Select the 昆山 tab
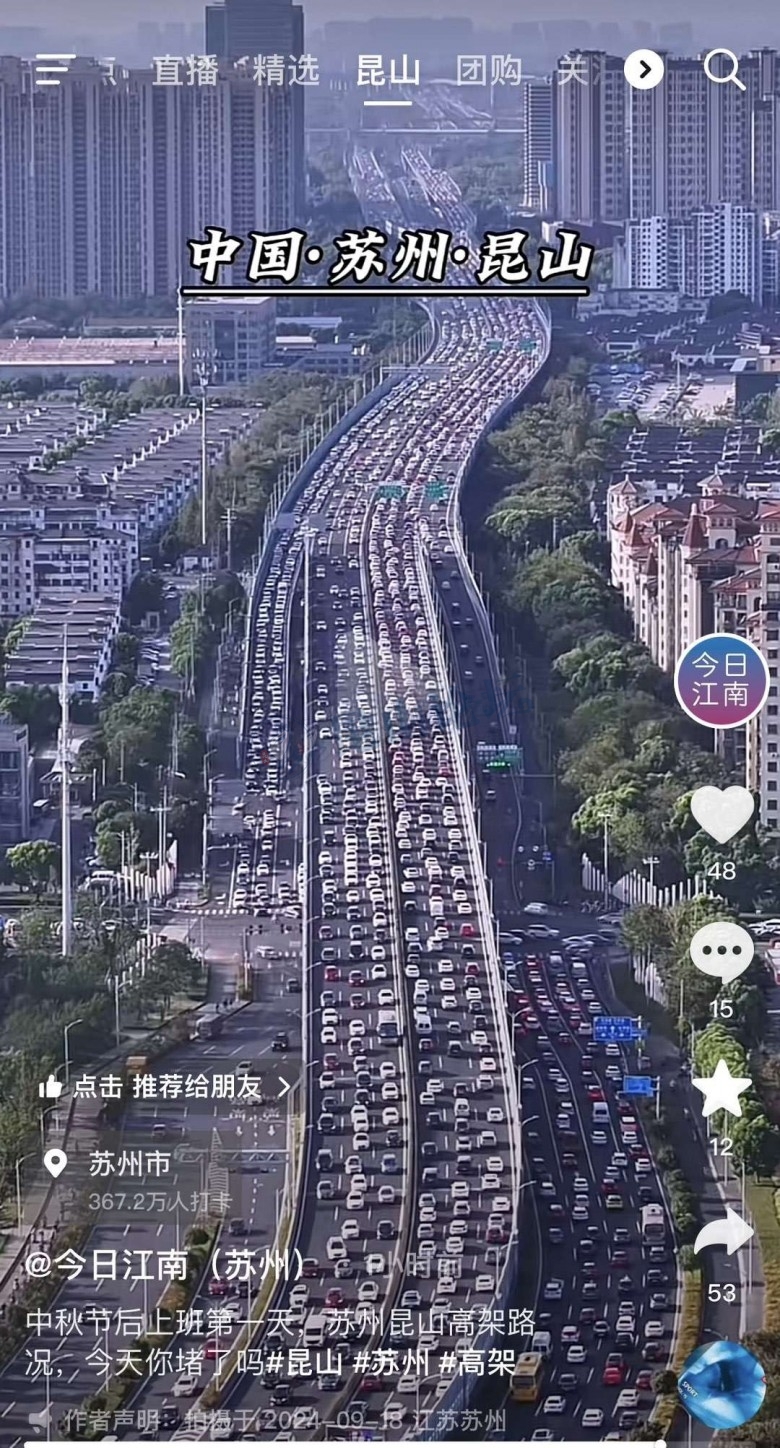780x1448 pixels. click(x=388, y=70)
